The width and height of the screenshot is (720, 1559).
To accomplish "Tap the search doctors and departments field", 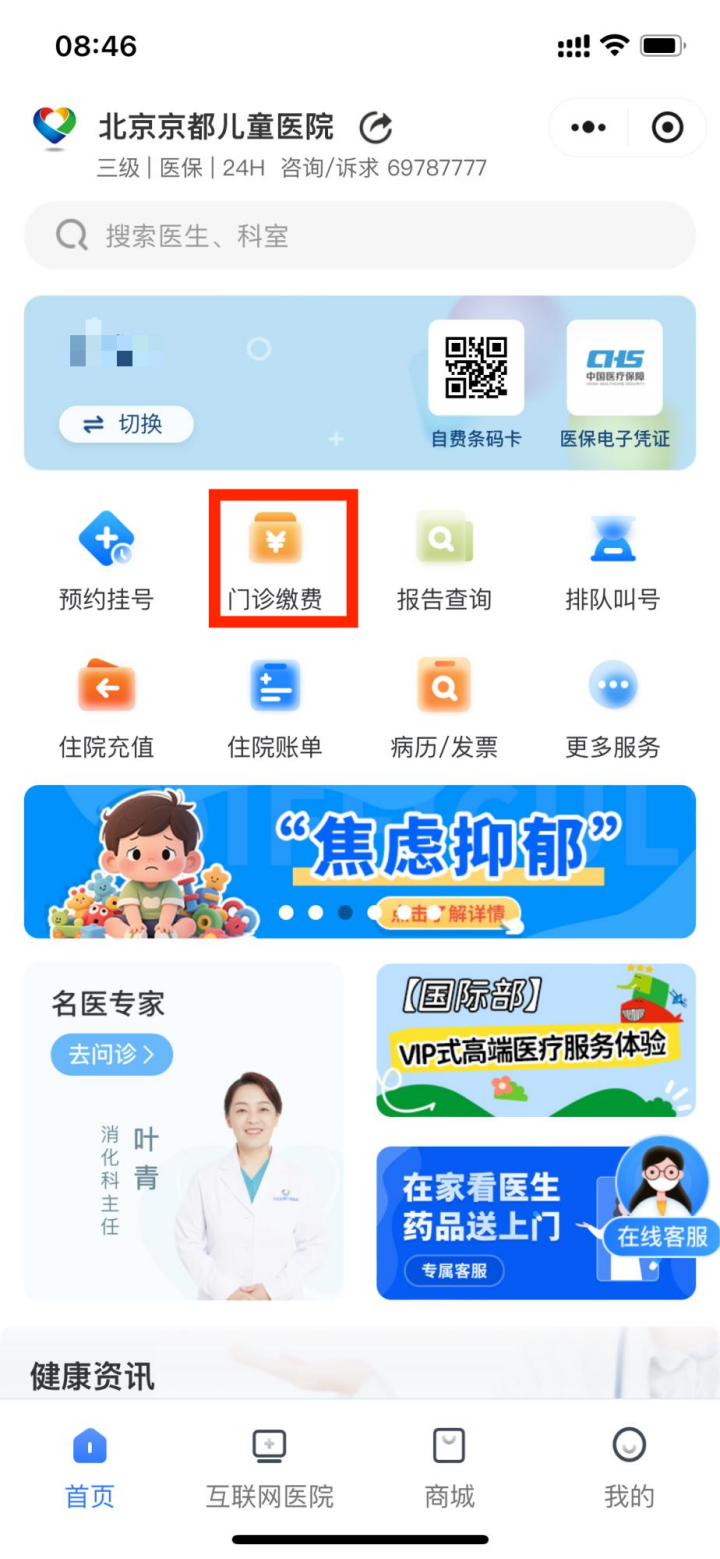I will tap(360, 236).
